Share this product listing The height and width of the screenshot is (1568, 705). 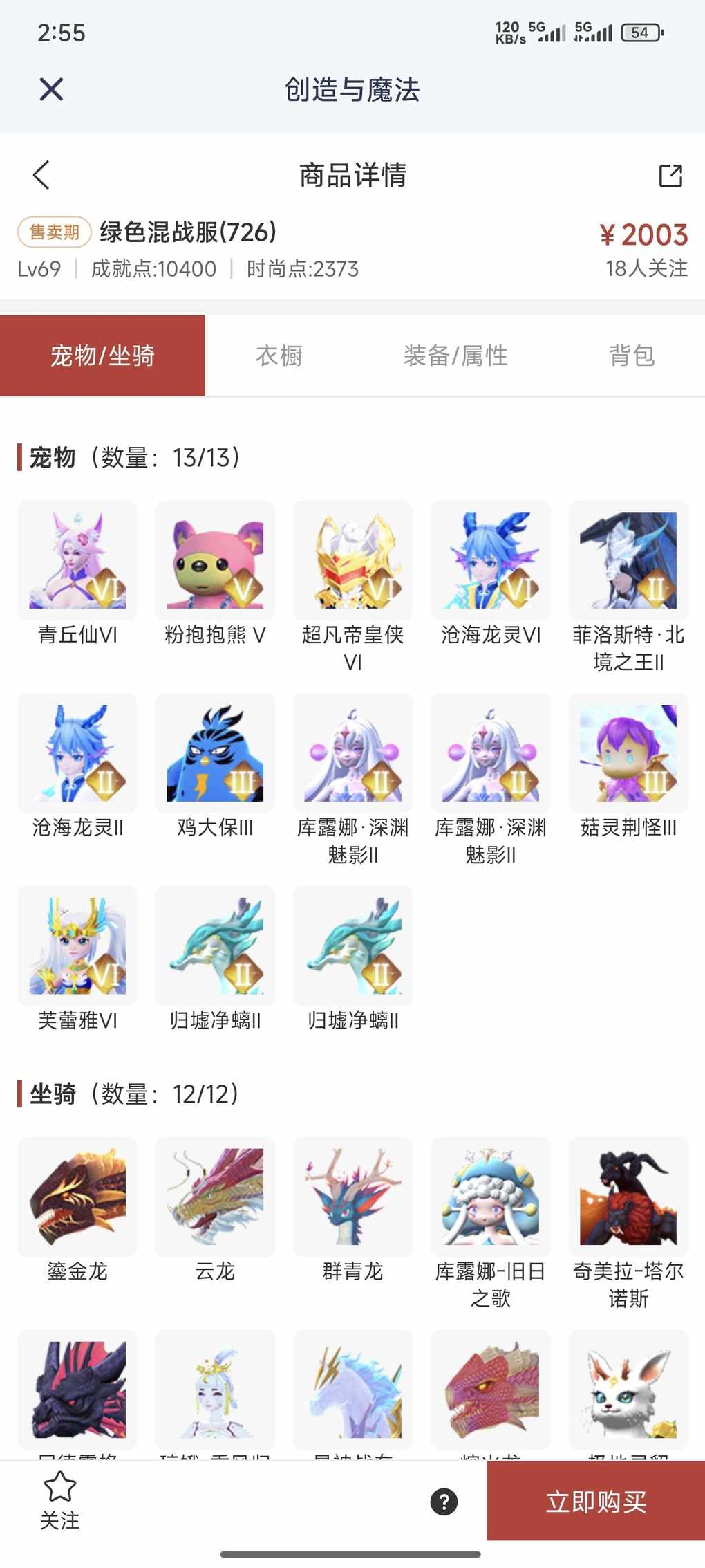coord(670,176)
